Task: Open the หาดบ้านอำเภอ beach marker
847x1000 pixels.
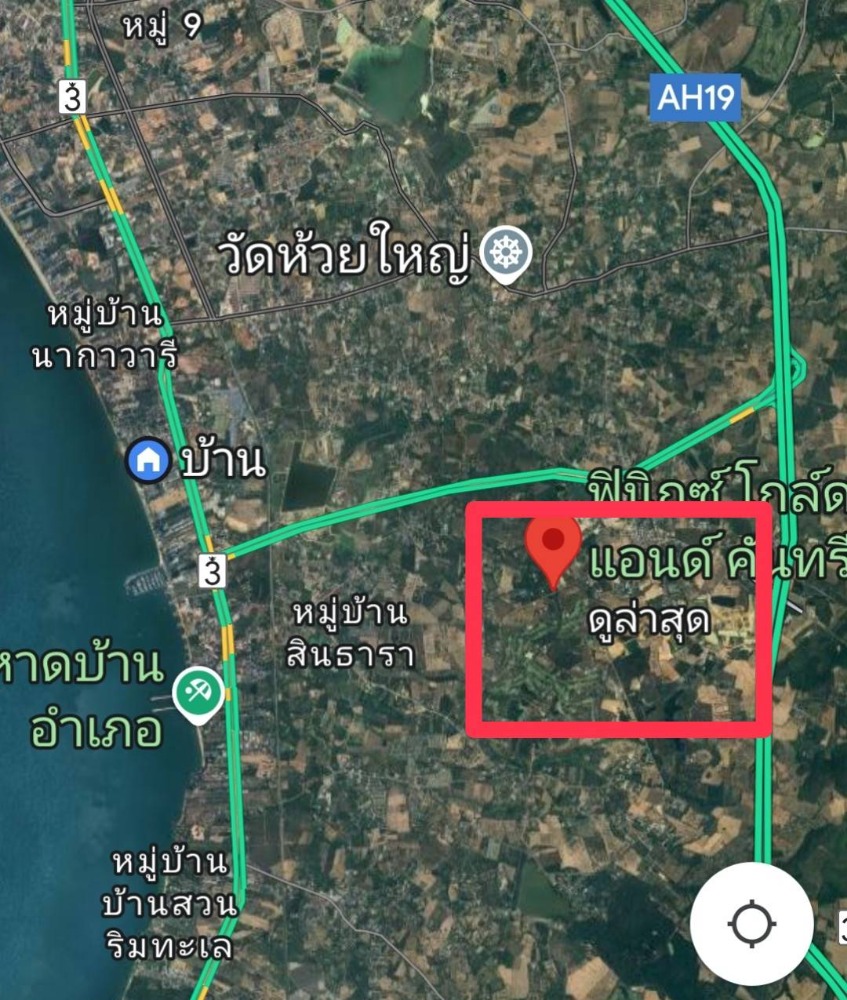Action: [198, 693]
